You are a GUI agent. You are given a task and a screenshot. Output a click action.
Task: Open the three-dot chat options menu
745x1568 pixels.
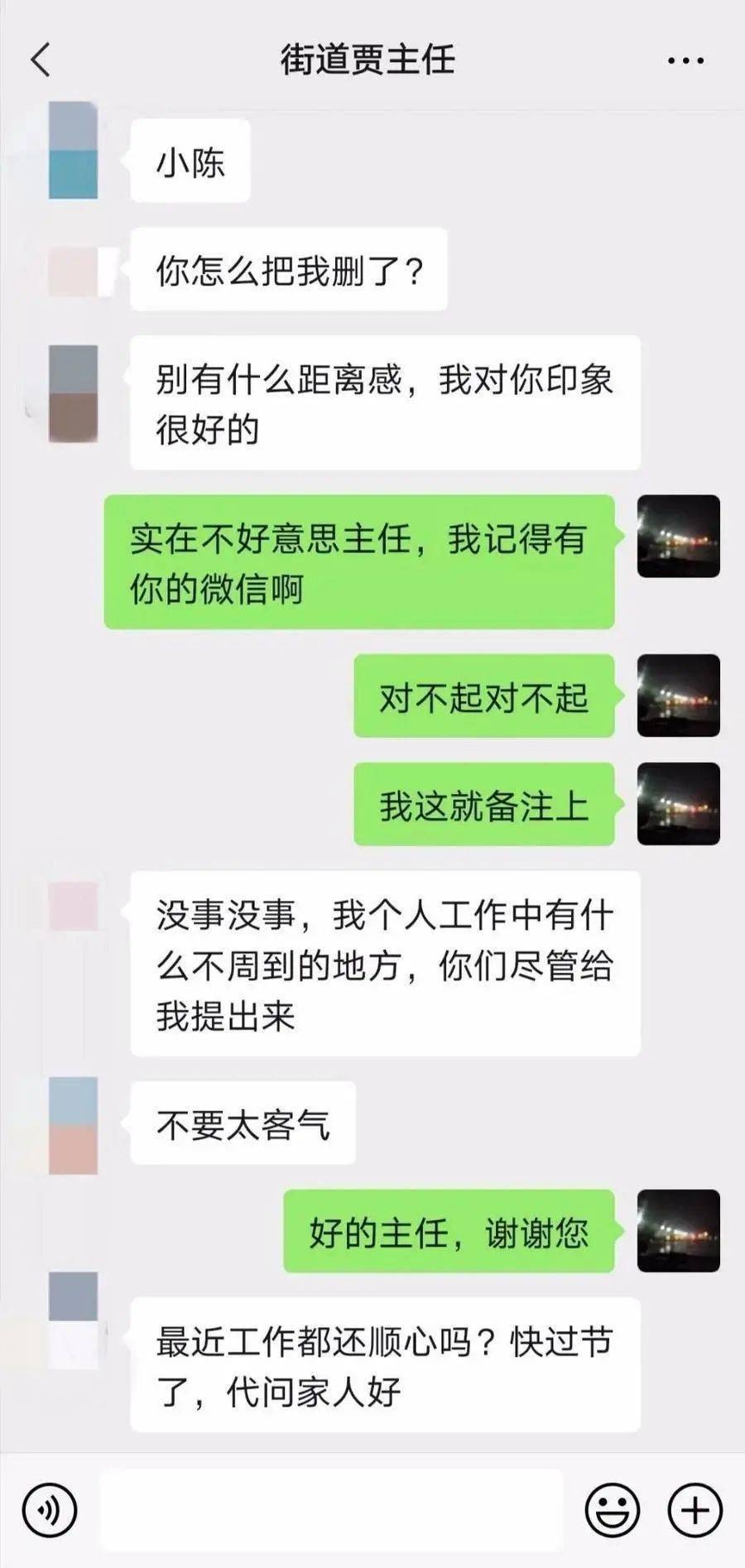tap(685, 60)
